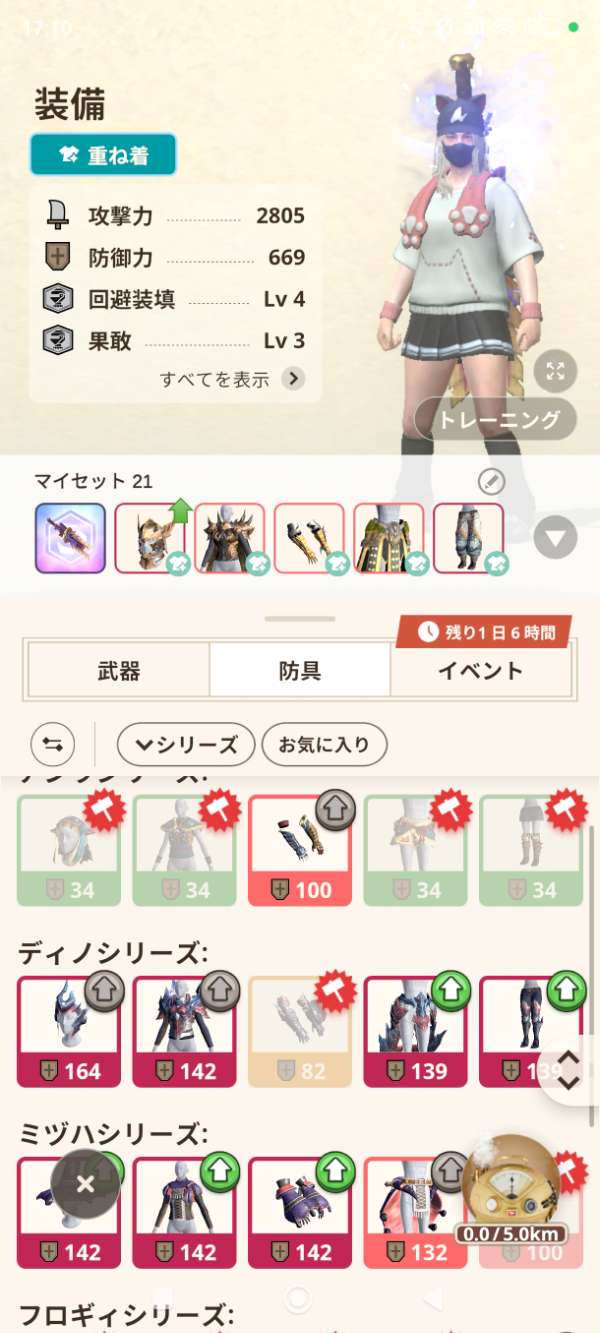Expand the character preview to fullscreen

[555, 372]
